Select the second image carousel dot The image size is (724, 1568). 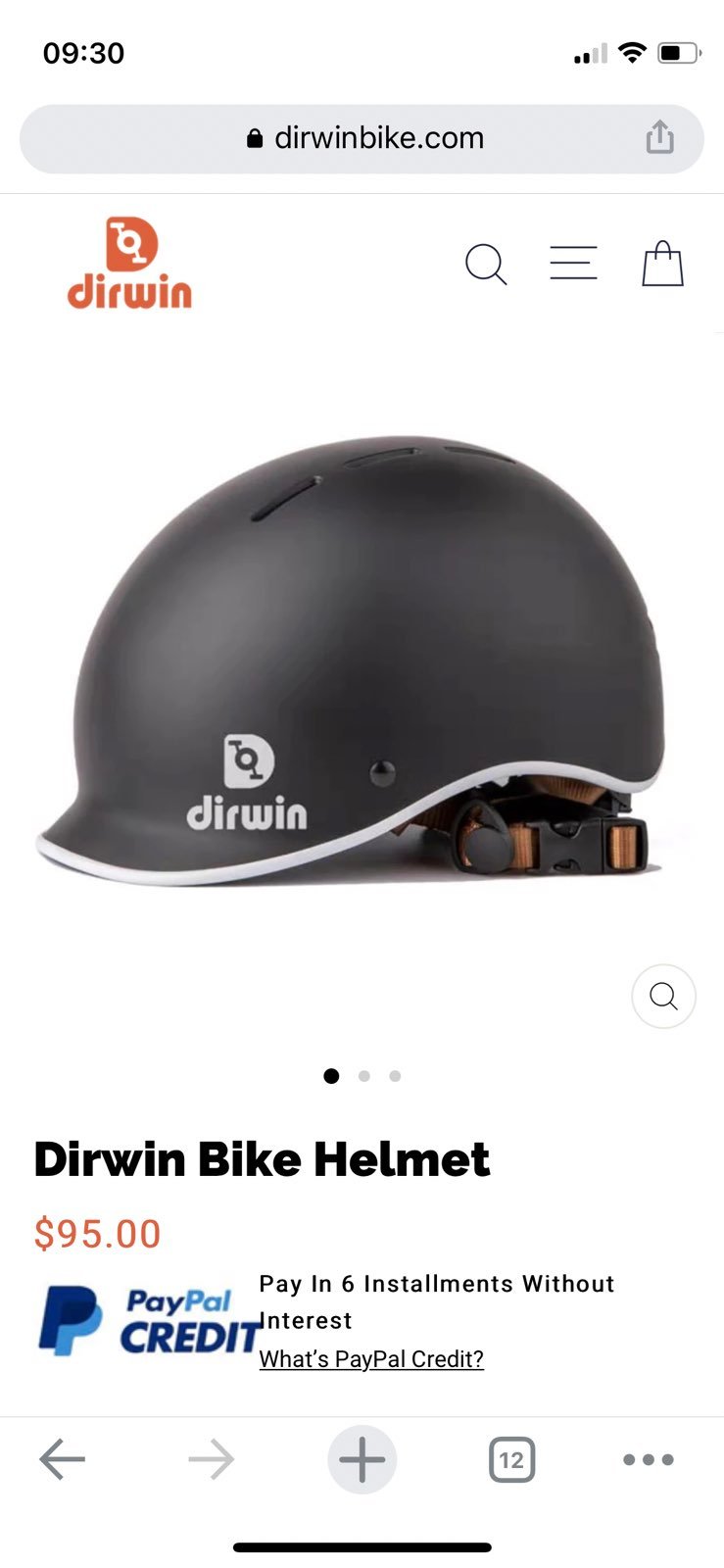(364, 1076)
